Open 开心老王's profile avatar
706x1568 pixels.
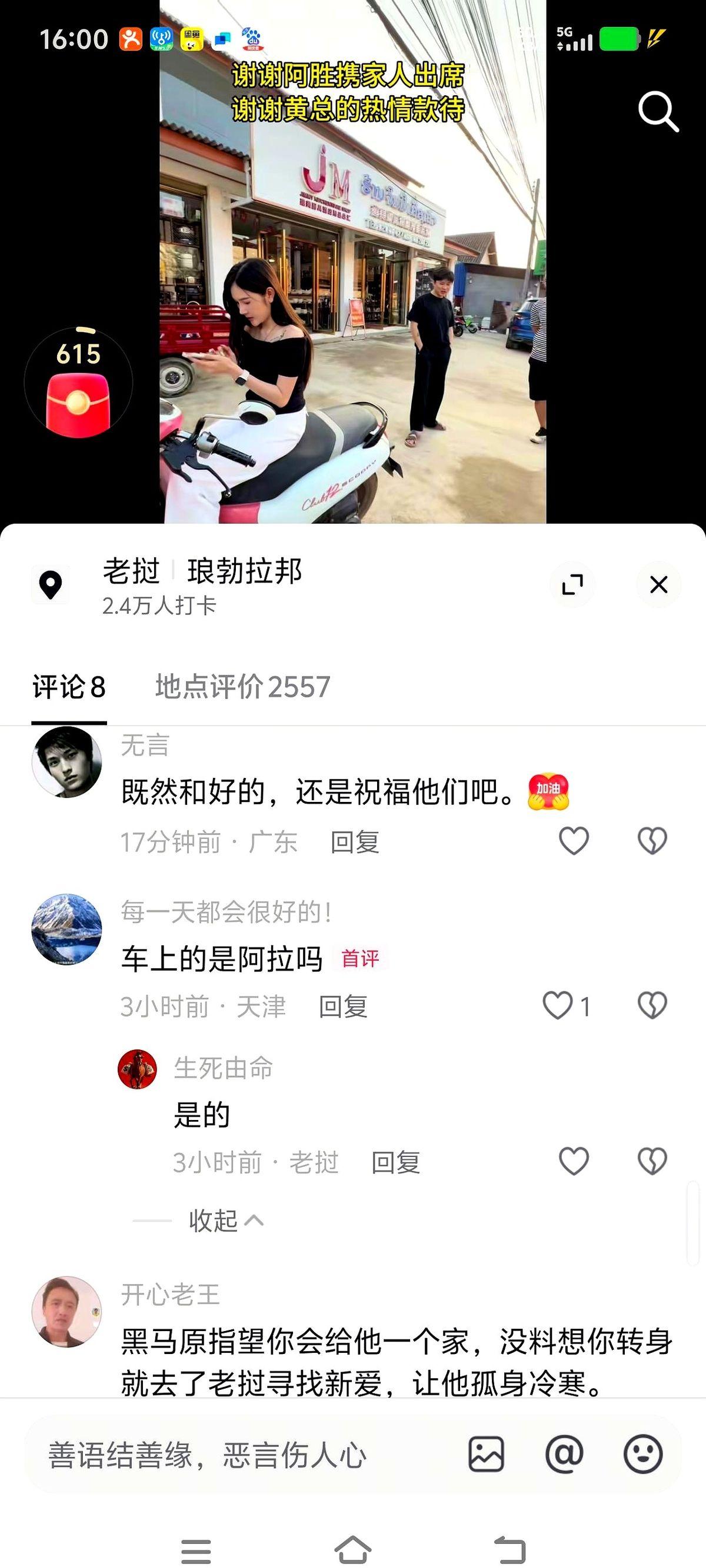click(x=66, y=1311)
